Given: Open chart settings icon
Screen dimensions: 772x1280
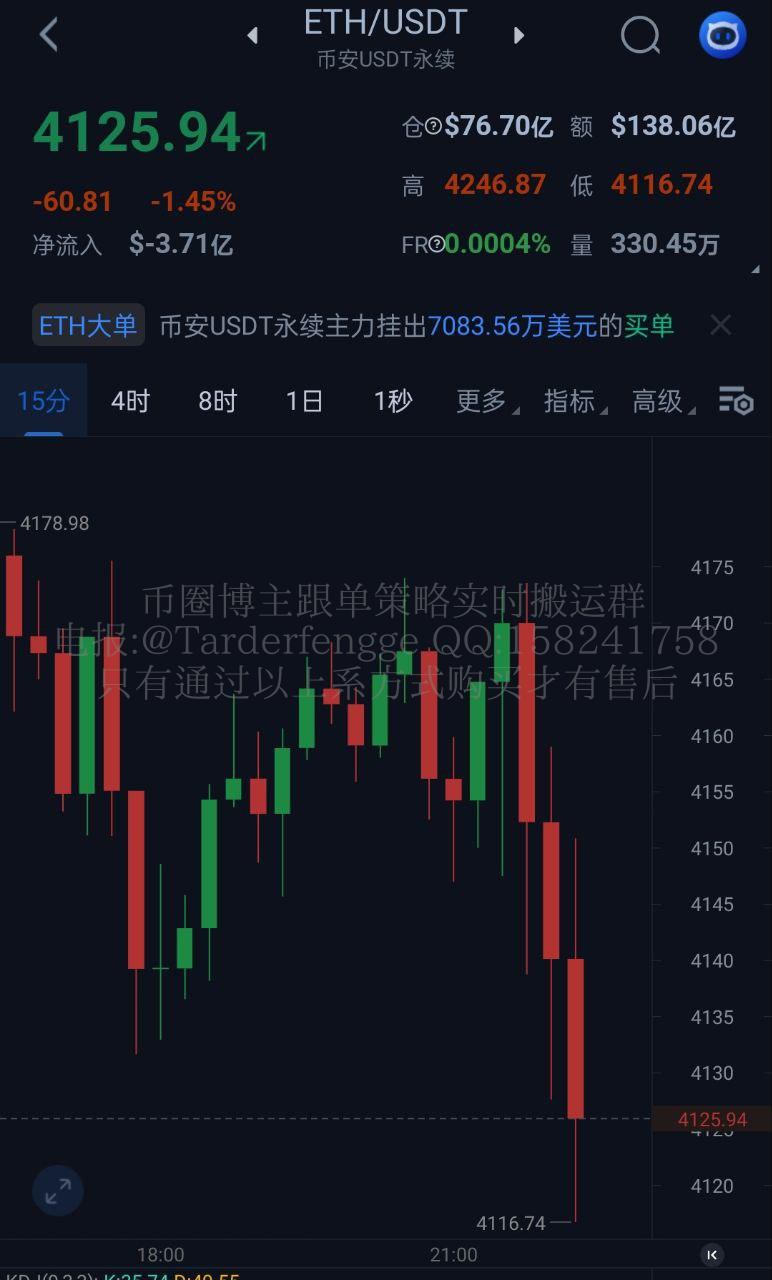Looking at the screenshot, I should [x=735, y=401].
